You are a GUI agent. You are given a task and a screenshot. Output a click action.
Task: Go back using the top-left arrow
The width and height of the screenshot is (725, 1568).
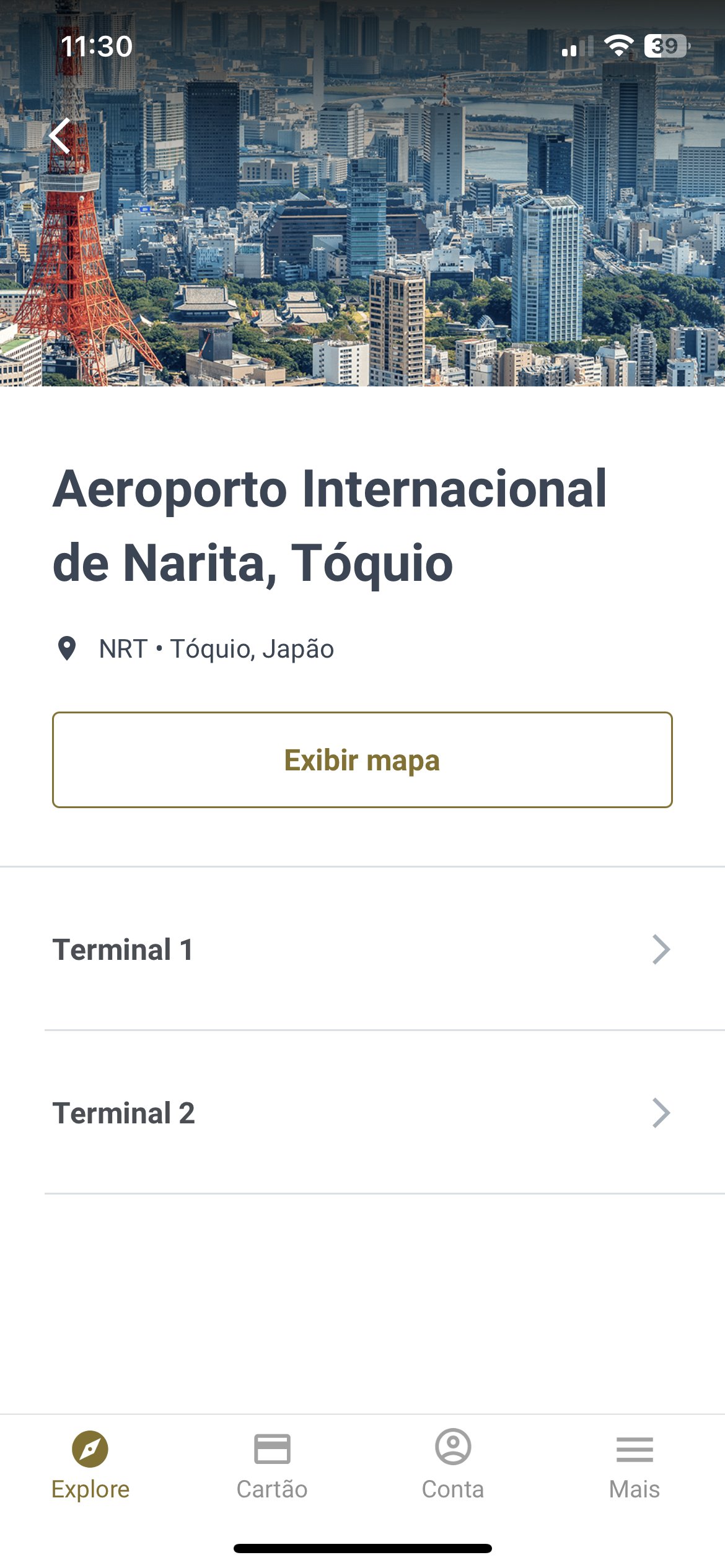pyautogui.click(x=60, y=136)
